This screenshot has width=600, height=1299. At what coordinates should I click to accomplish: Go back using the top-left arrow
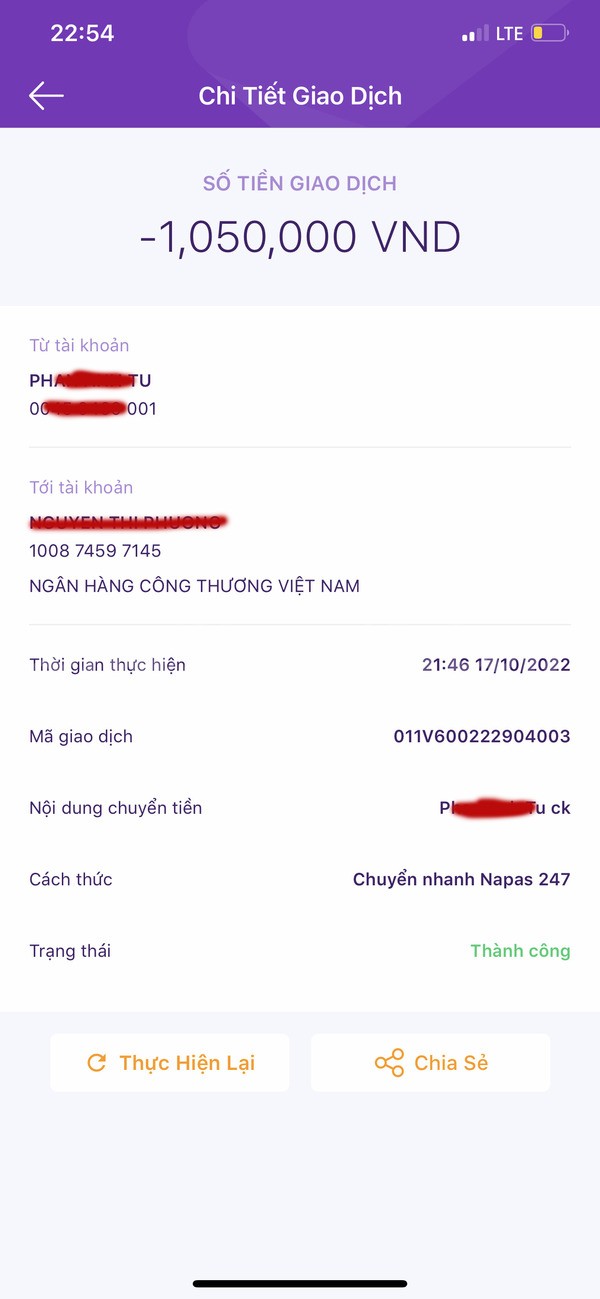click(x=46, y=96)
